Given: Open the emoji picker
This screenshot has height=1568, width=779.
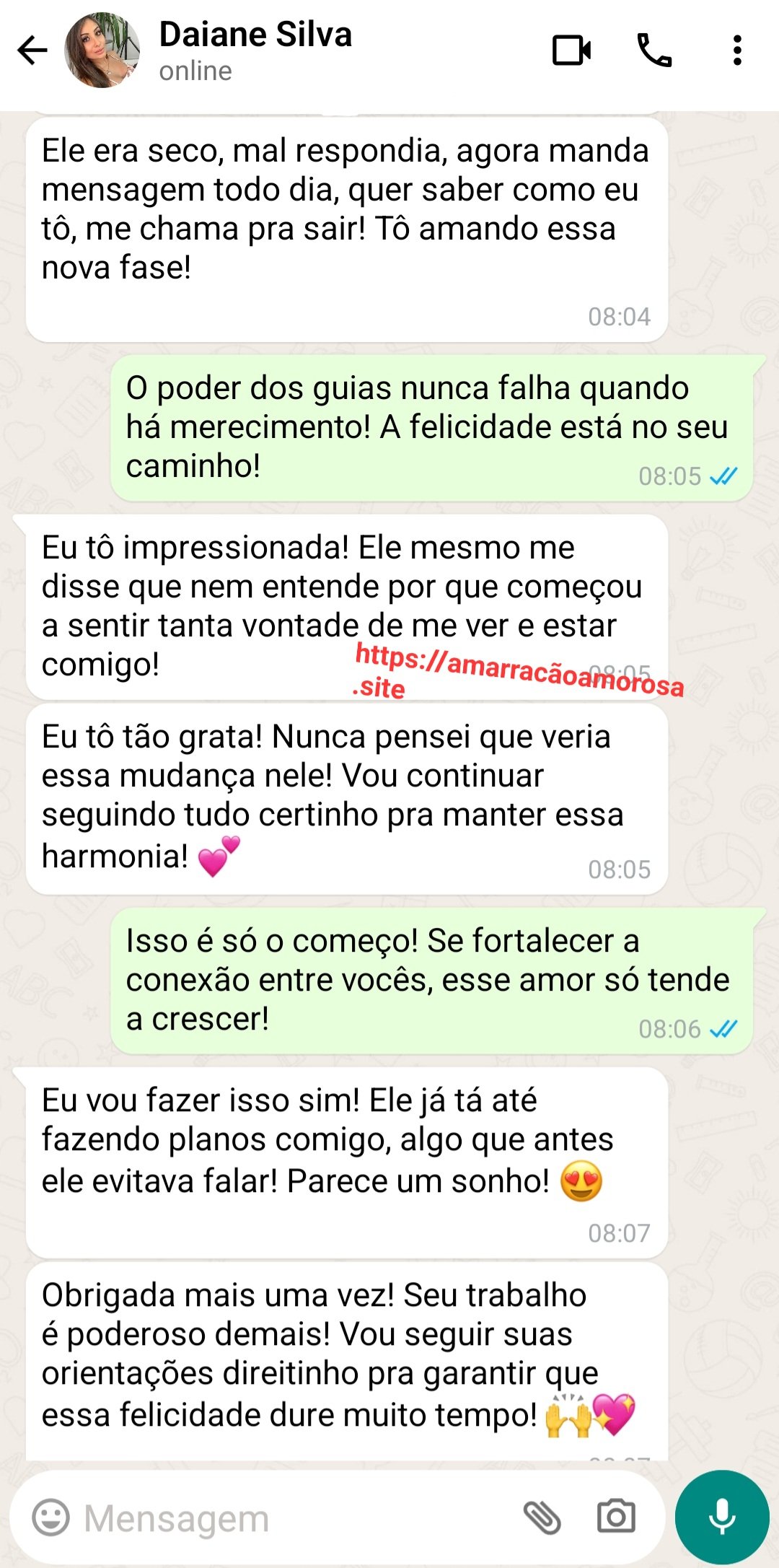Looking at the screenshot, I should pos(51,1517).
